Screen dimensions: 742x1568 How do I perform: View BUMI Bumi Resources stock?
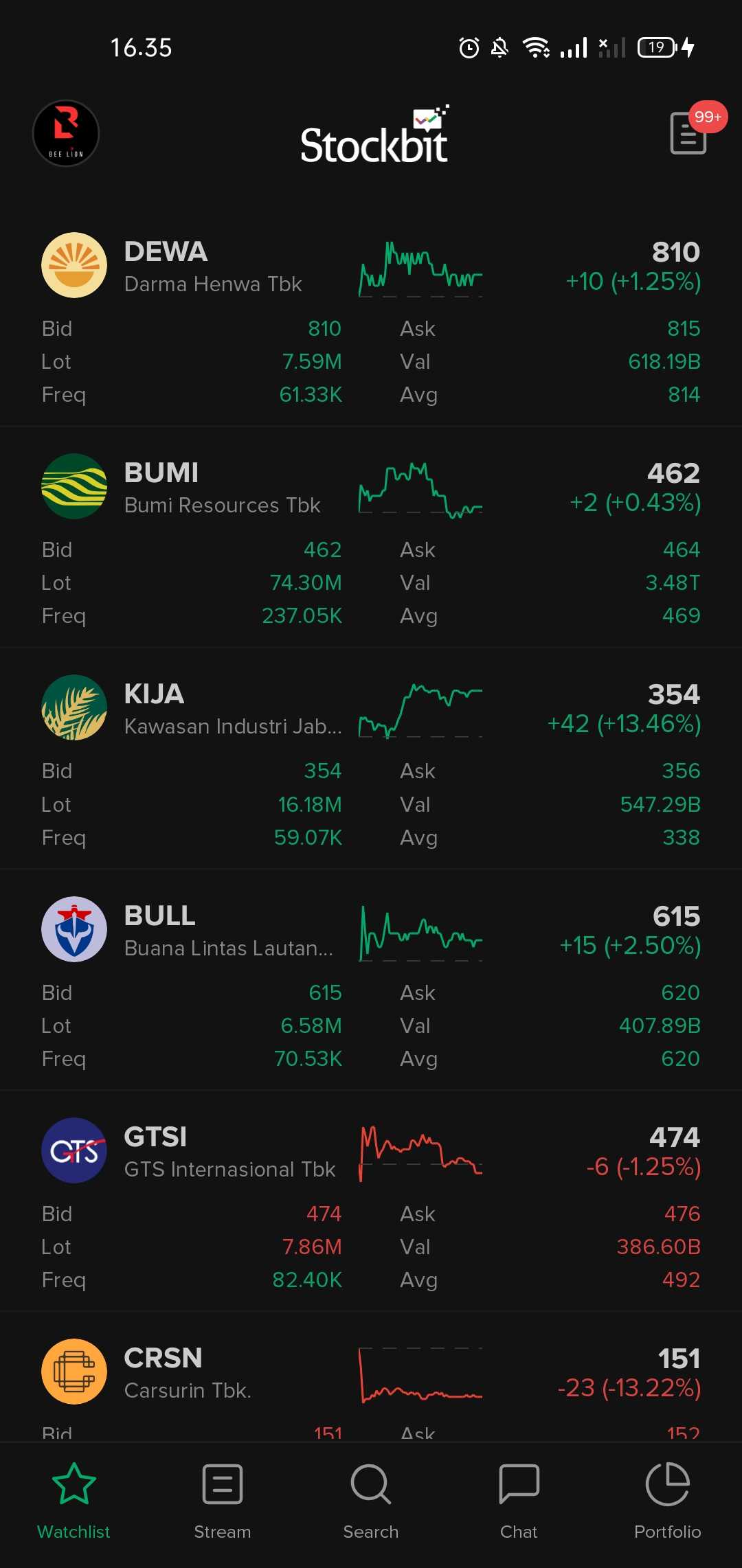coord(221,488)
